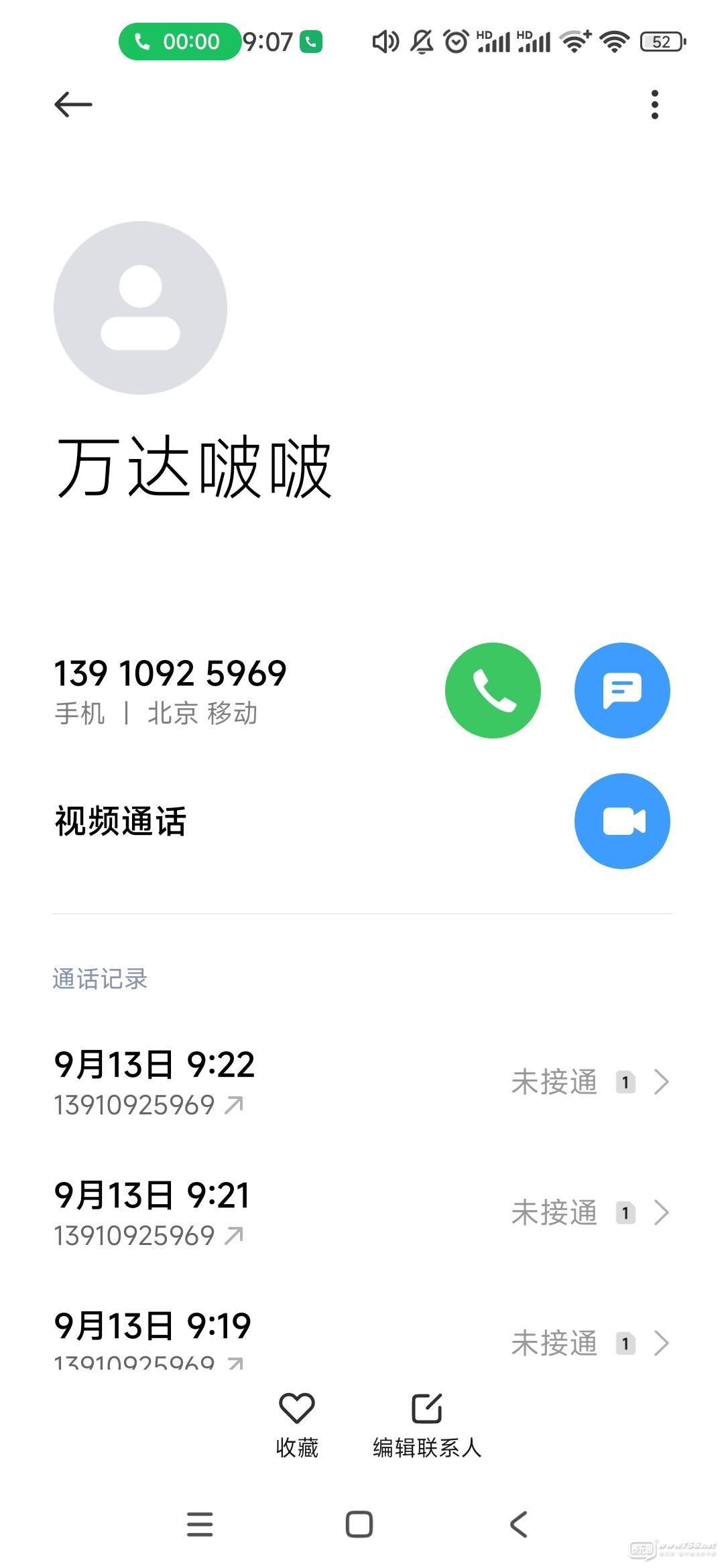Start a video call with 万达啵啵
The width and height of the screenshot is (724, 1568).
point(622,821)
